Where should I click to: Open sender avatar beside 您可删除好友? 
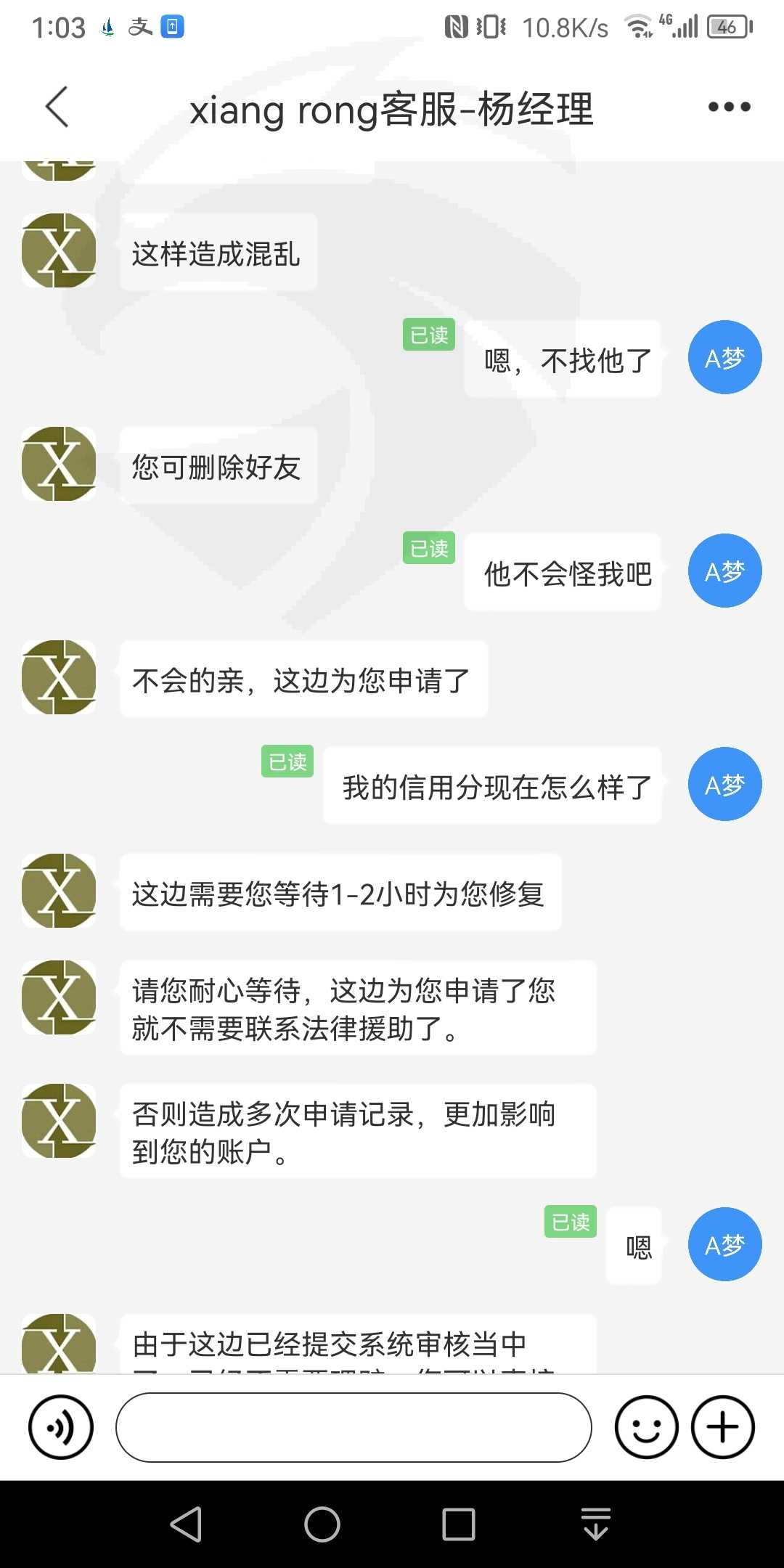point(59,464)
